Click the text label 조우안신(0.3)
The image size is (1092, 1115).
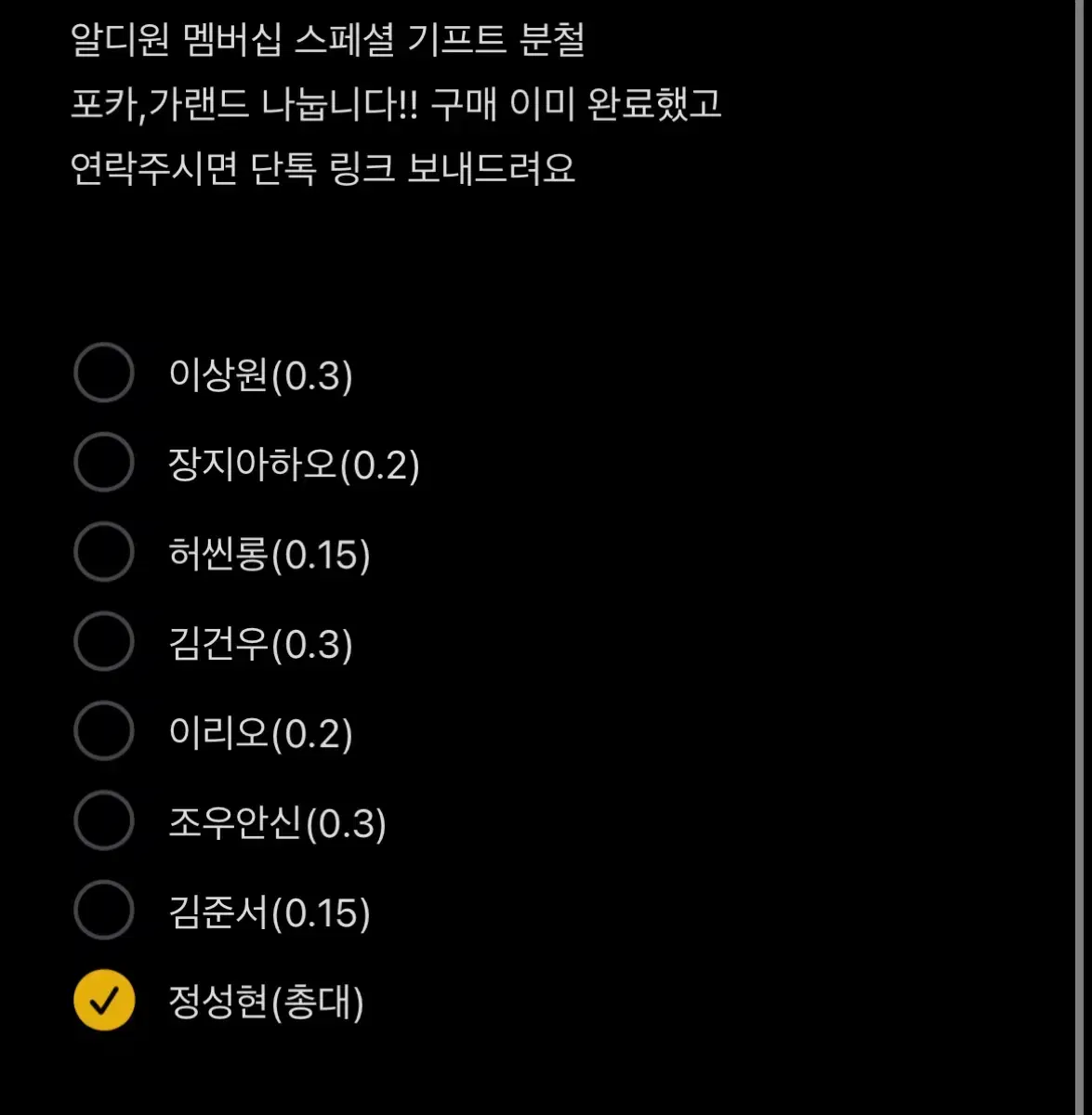click(279, 821)
